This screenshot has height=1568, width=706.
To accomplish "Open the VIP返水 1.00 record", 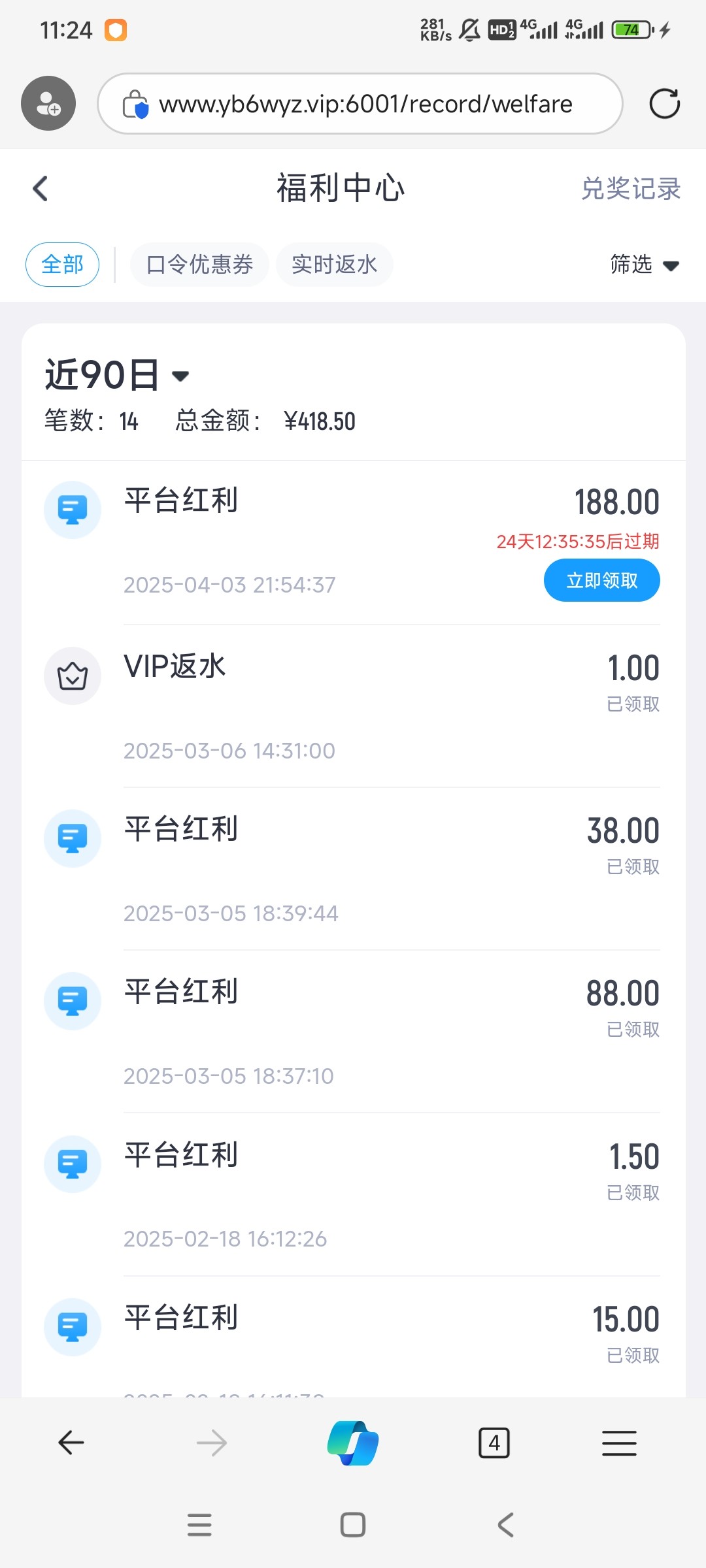I will tap(353, 706).
